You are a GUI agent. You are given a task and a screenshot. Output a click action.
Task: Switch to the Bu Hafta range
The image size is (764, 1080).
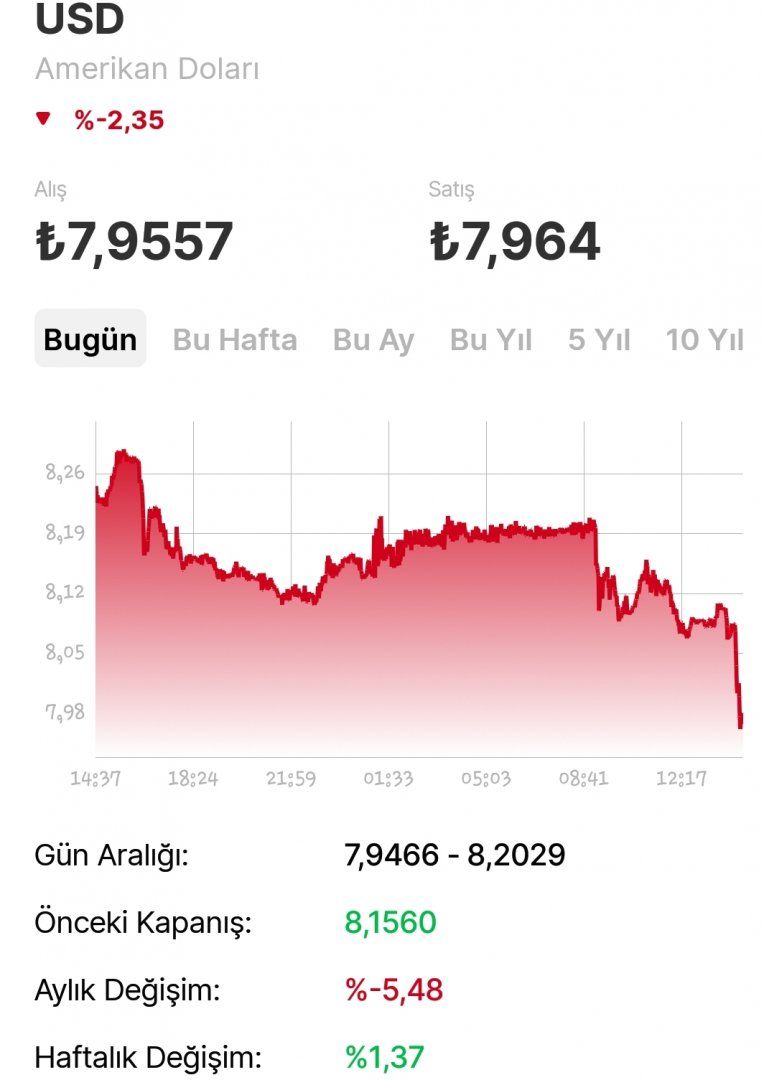(235, 340)
